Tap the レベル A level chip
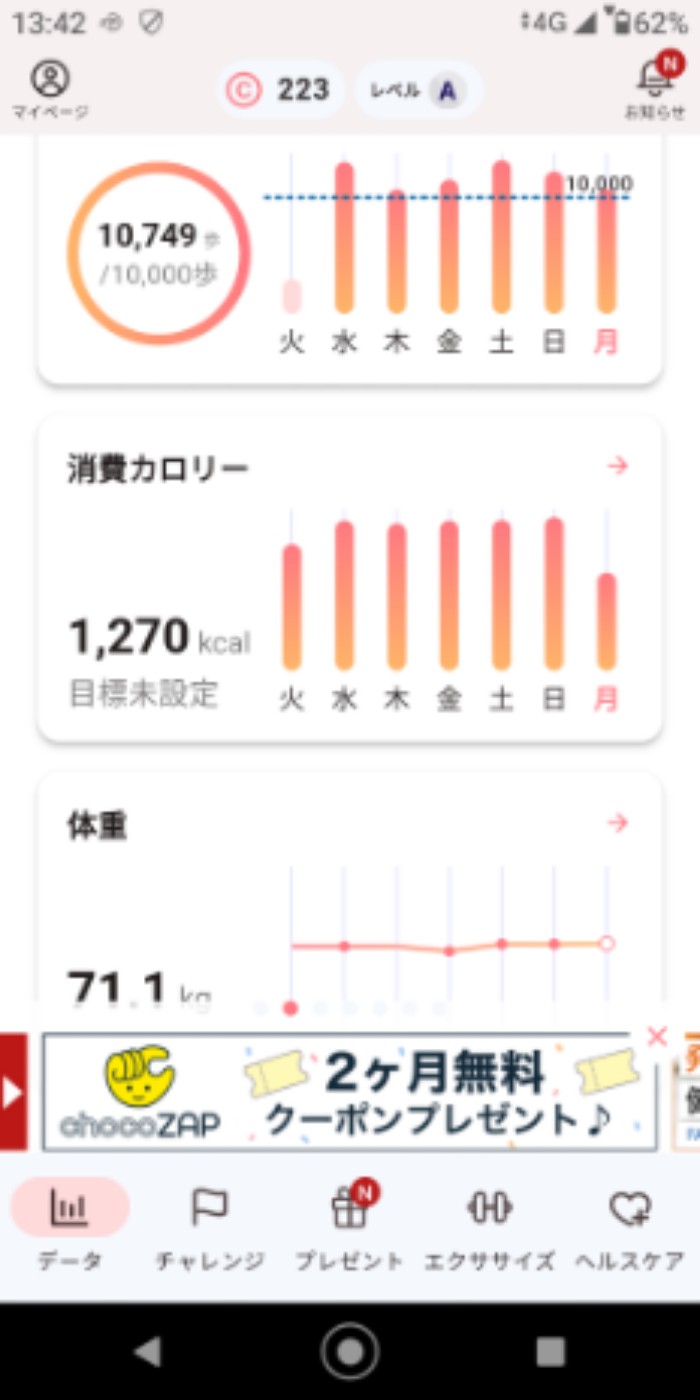700x1400 pixels. click(x=419, y=91)
